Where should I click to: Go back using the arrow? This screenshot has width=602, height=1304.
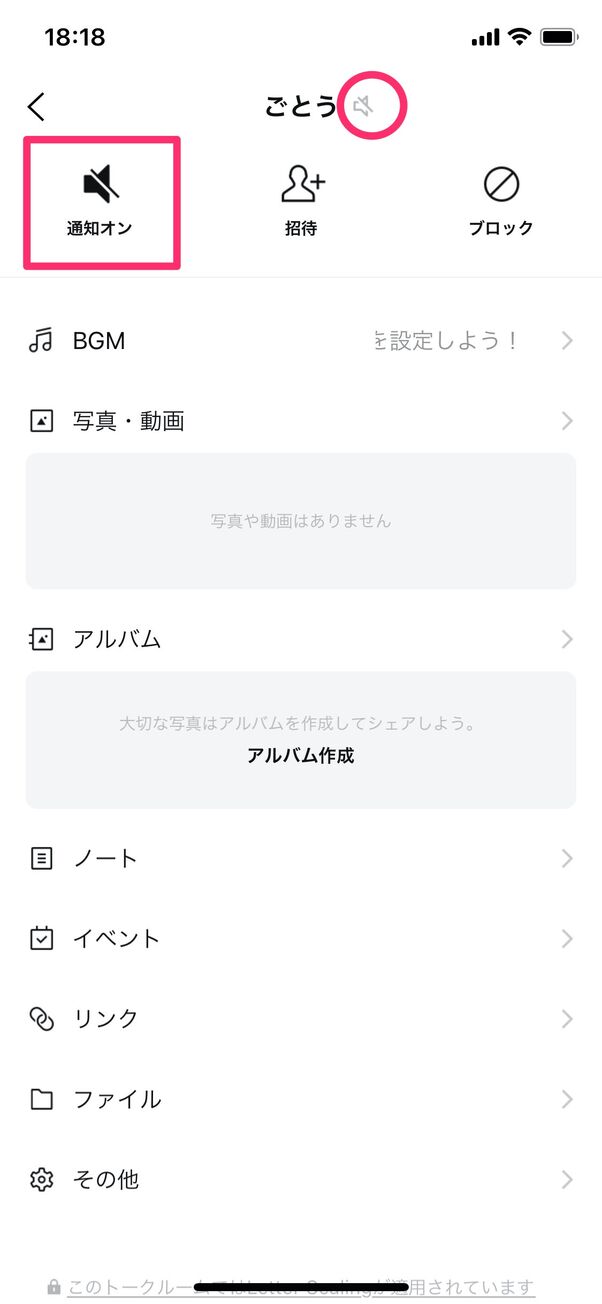click(37, 106)
